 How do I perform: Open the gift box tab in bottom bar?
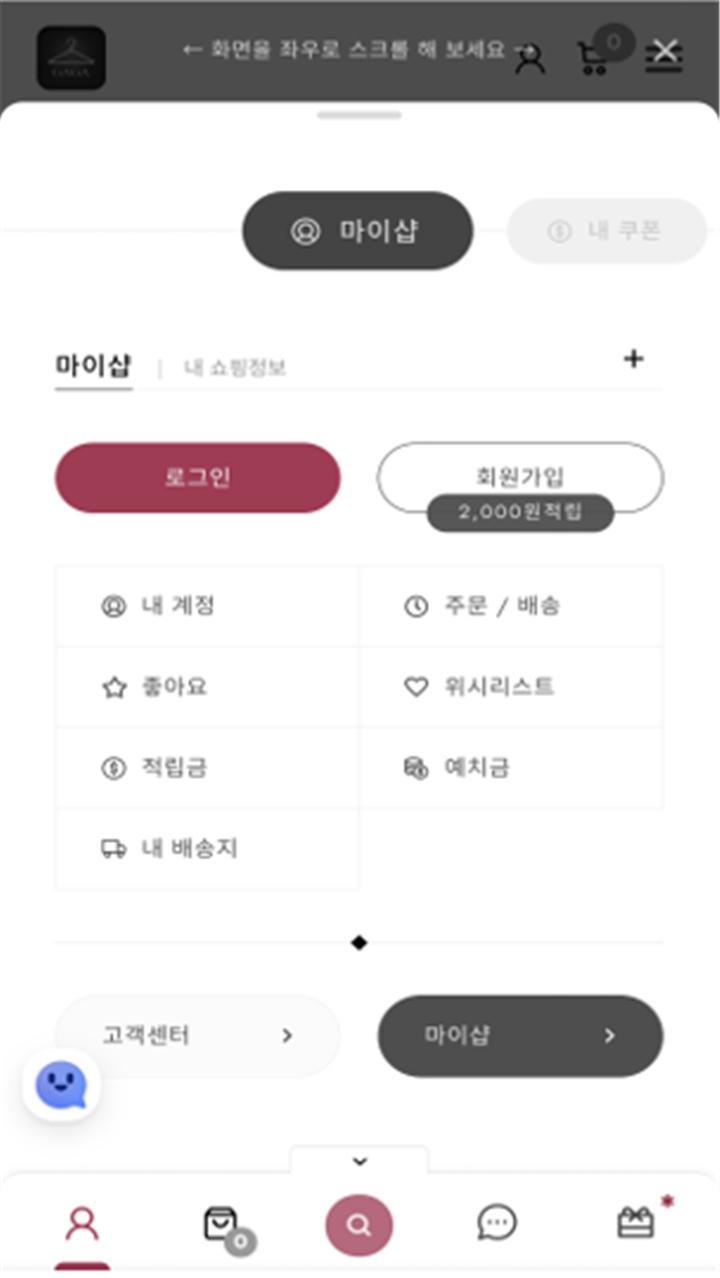pos(636,1222)
